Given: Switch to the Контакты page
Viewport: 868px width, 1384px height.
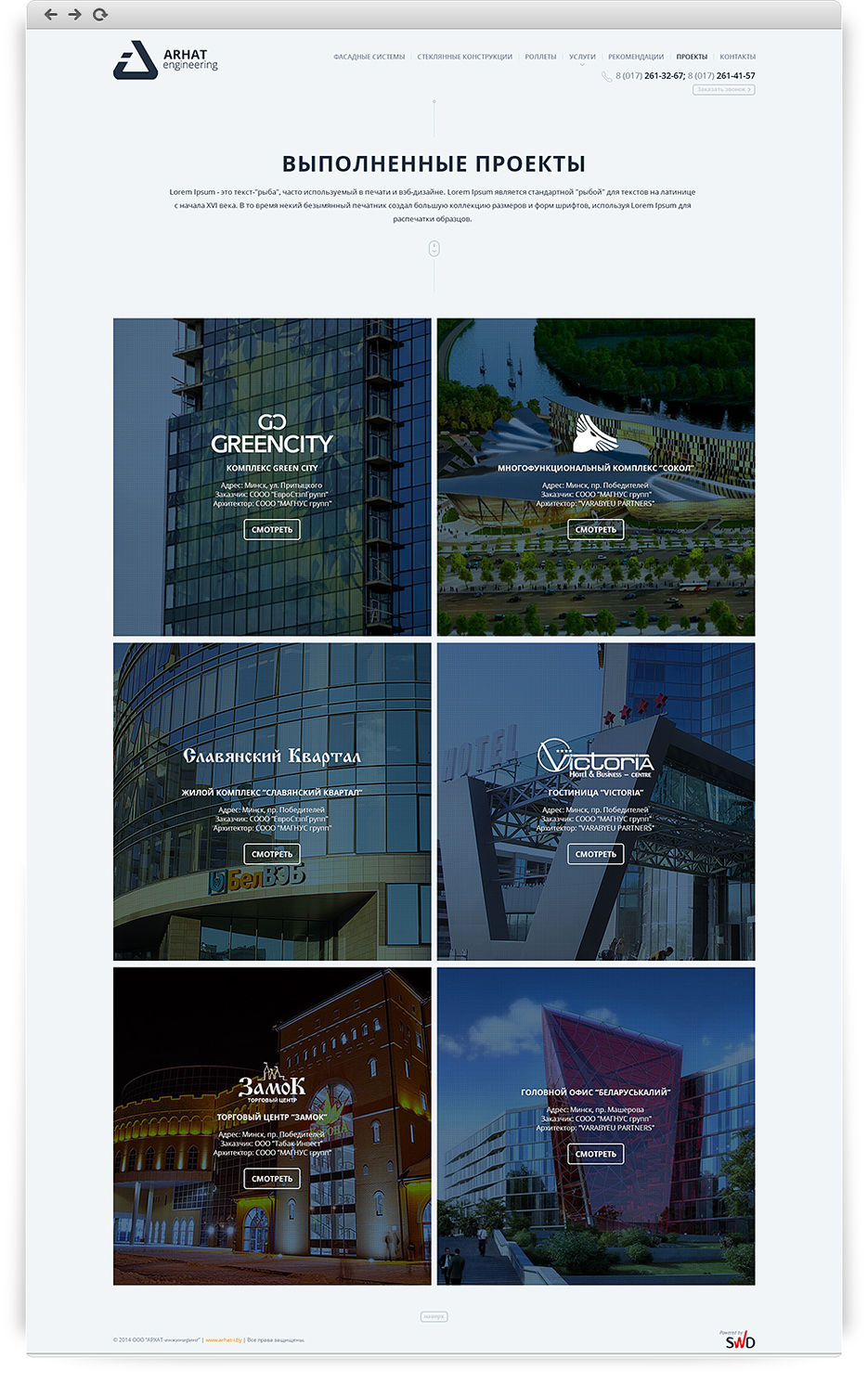Looking at the screenshot, I should click(x=737, y=57).
